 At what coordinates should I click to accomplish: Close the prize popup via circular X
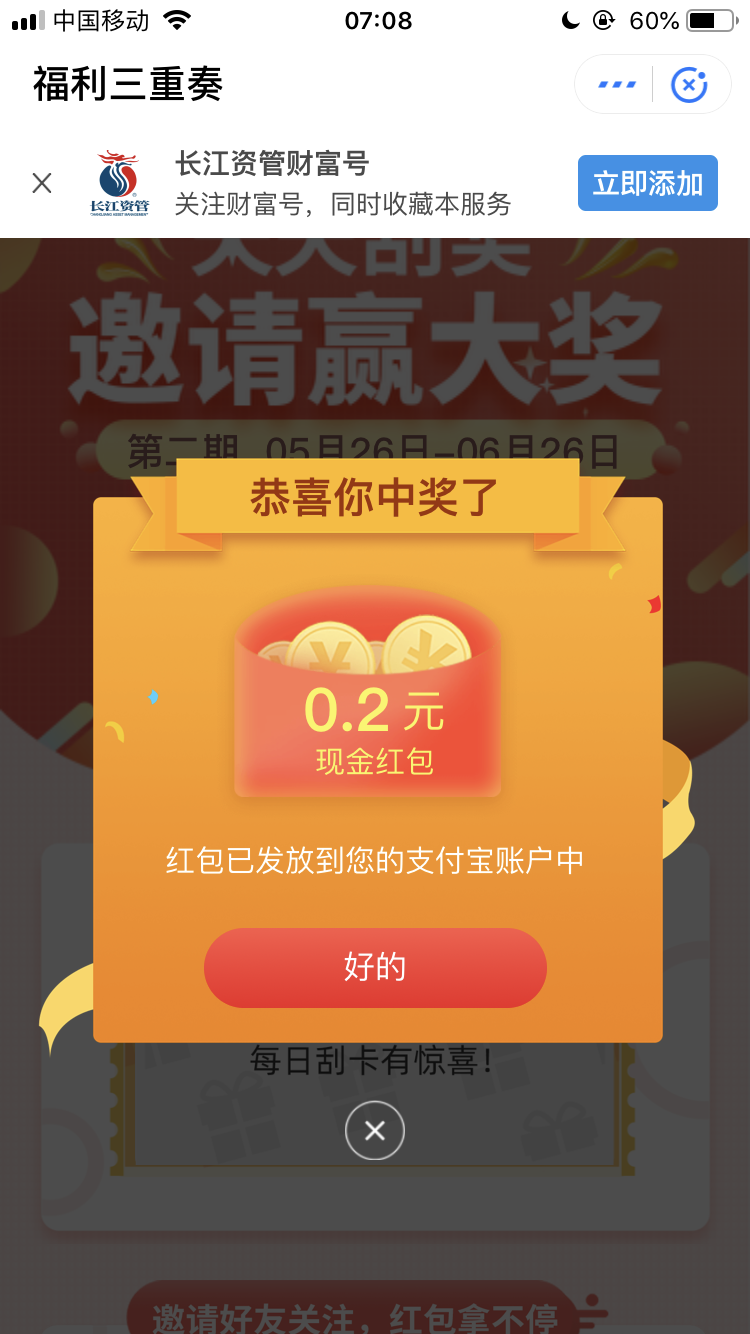pyautogui.click(x=375, y=1128)
